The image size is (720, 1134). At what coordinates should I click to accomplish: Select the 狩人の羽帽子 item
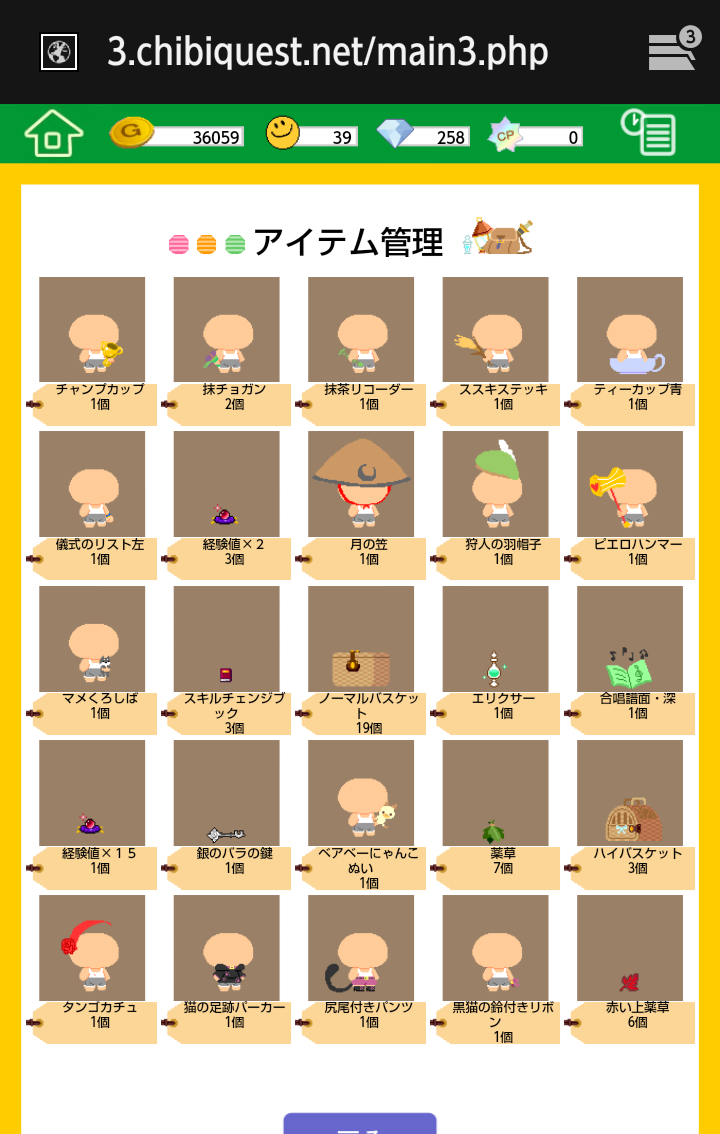(x=496, y=484)
